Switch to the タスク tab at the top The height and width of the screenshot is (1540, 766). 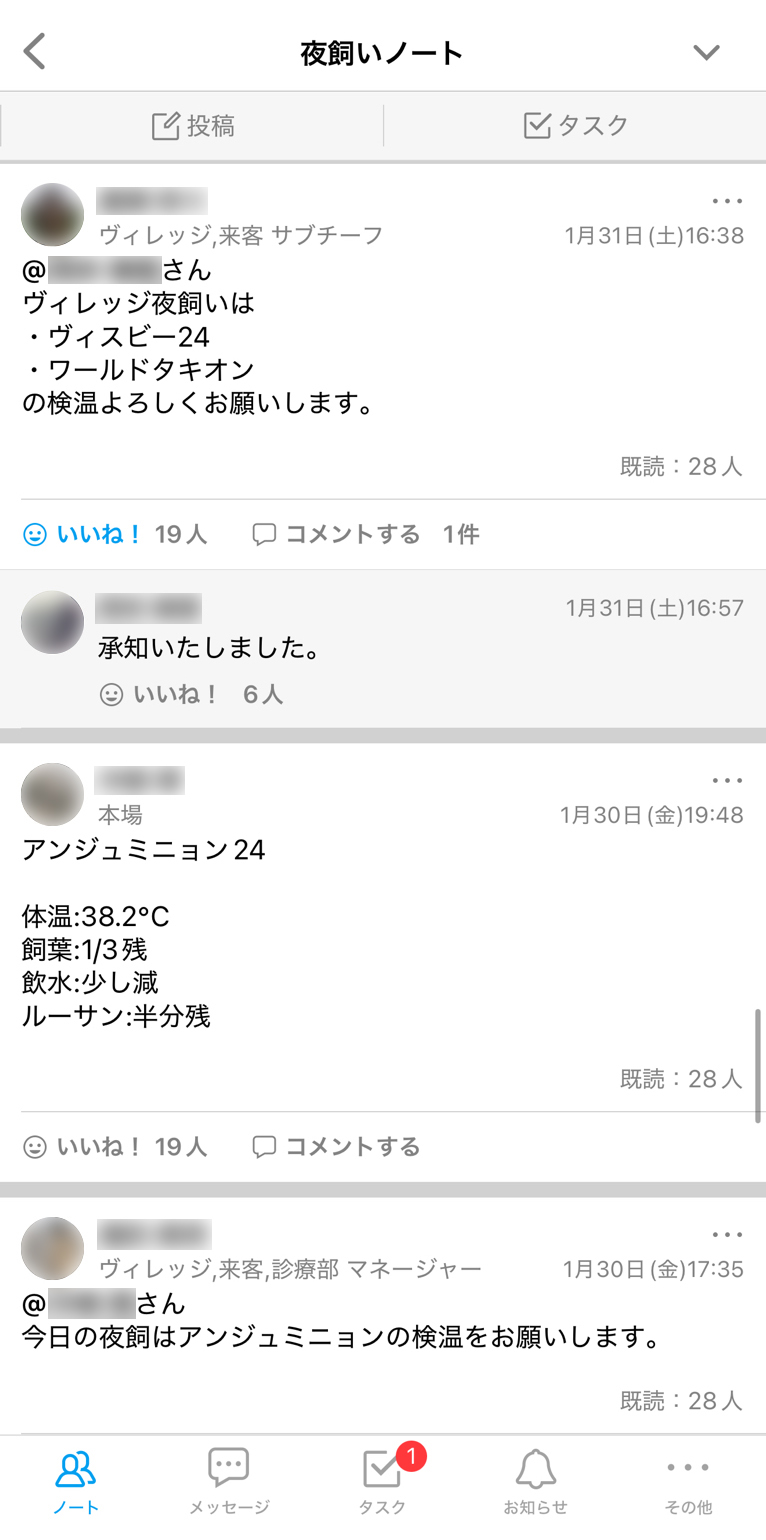(x=575, y=125)
